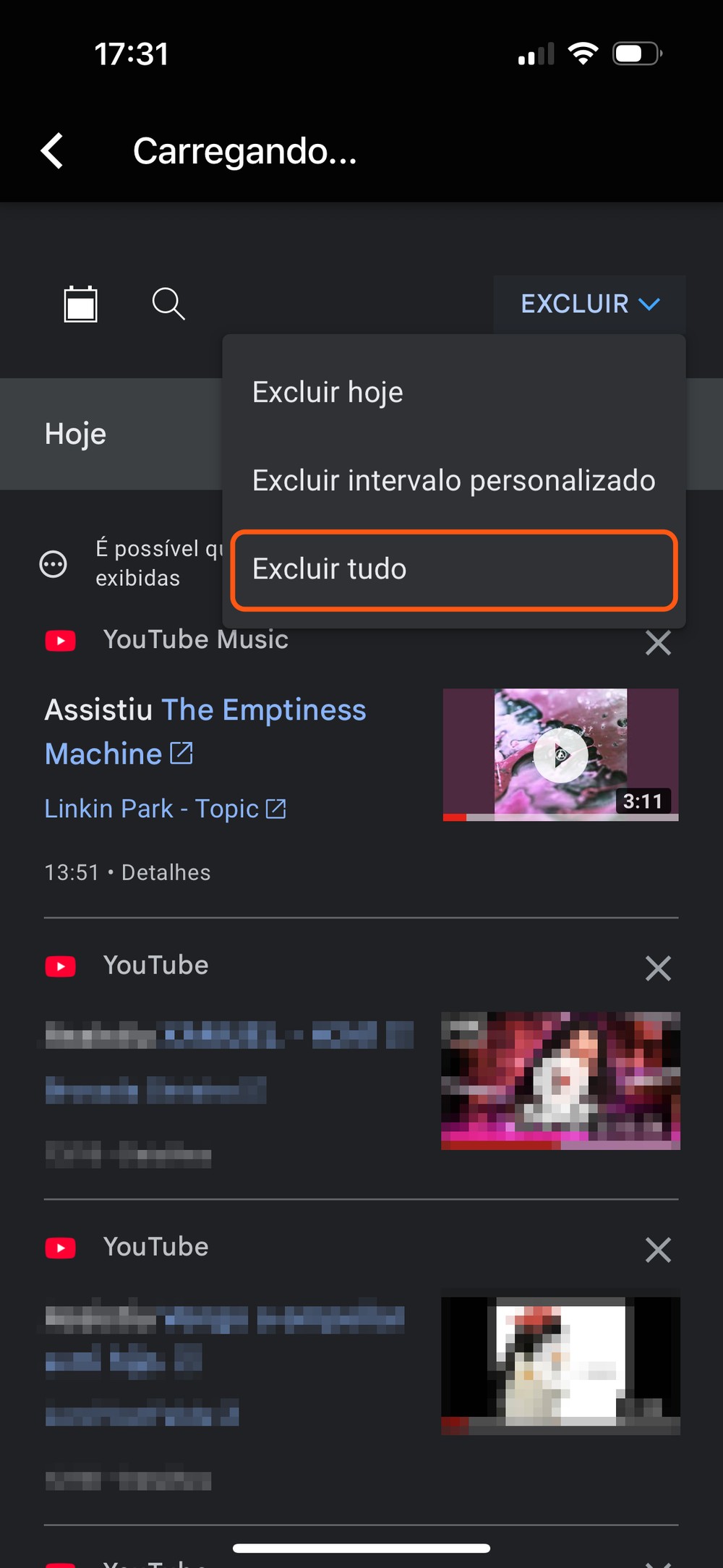Viewport: 723px width, 1568px height.
Task: Delete the first YouTube activity entry
Action: 657,968
